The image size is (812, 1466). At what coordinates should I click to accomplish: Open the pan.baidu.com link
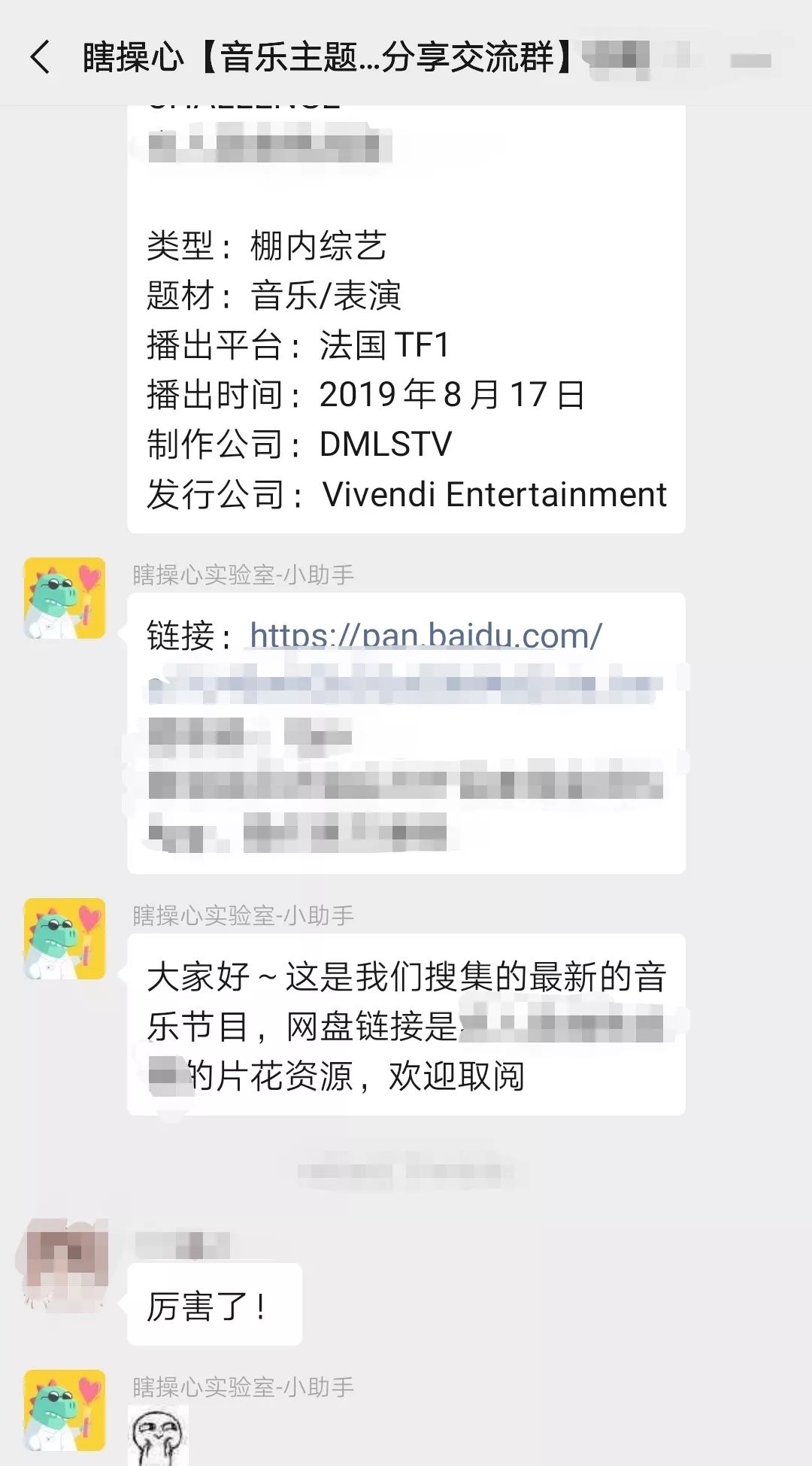[426, 636]
